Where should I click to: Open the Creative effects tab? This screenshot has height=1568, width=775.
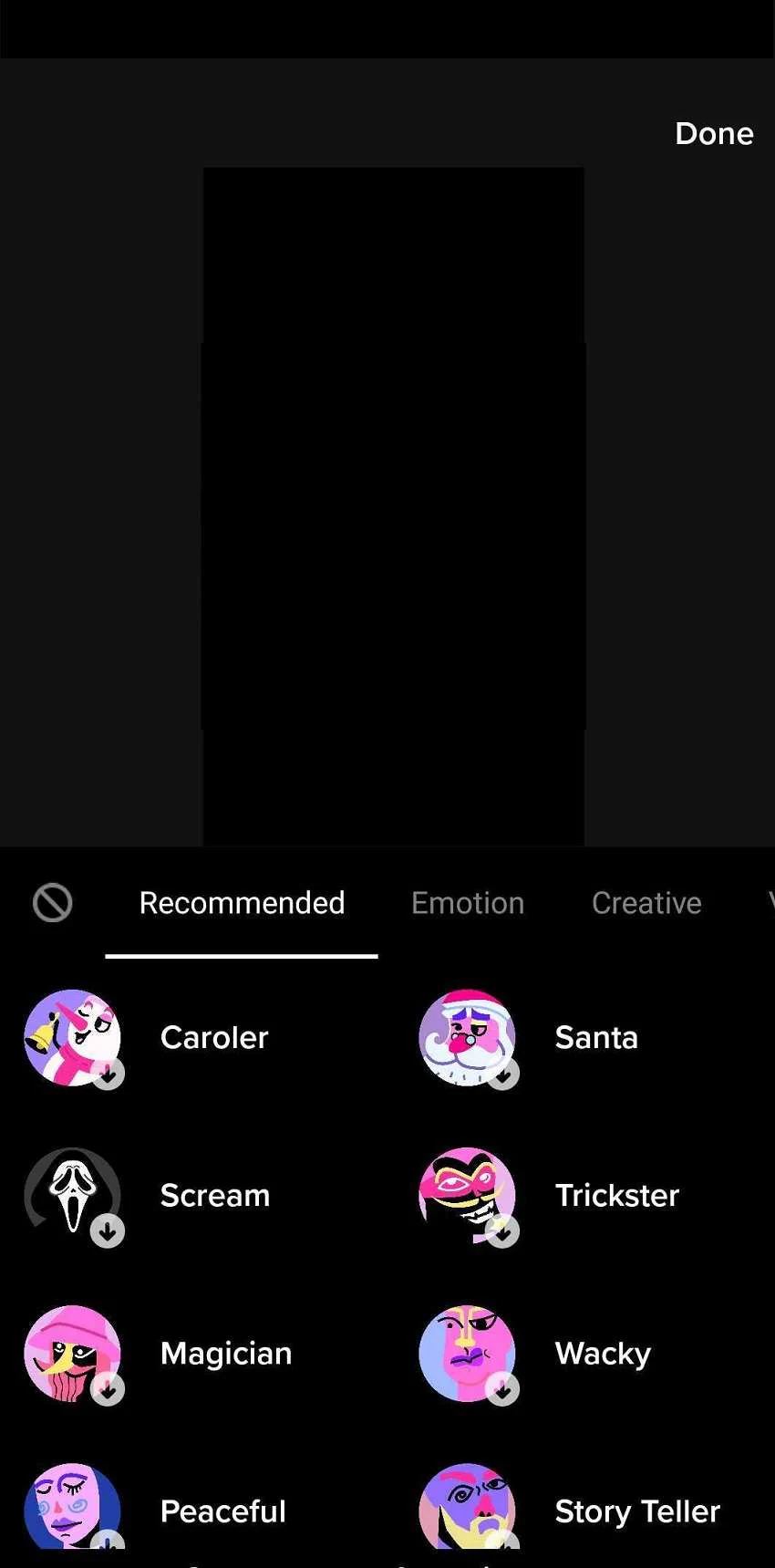pos(646,903)
